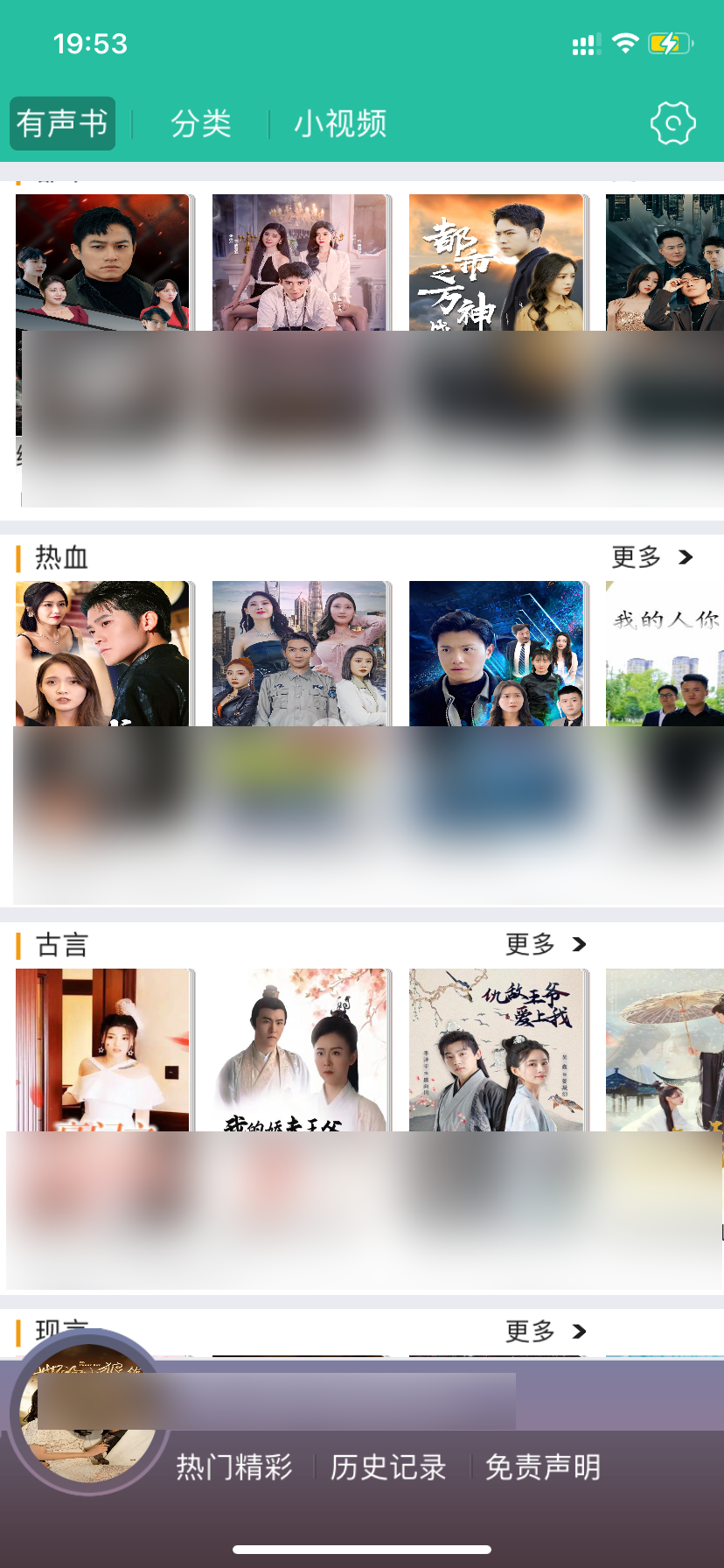Open the 我的人你 cover in 热血
Screen dimensions: 724x1568
coord(665,654)
